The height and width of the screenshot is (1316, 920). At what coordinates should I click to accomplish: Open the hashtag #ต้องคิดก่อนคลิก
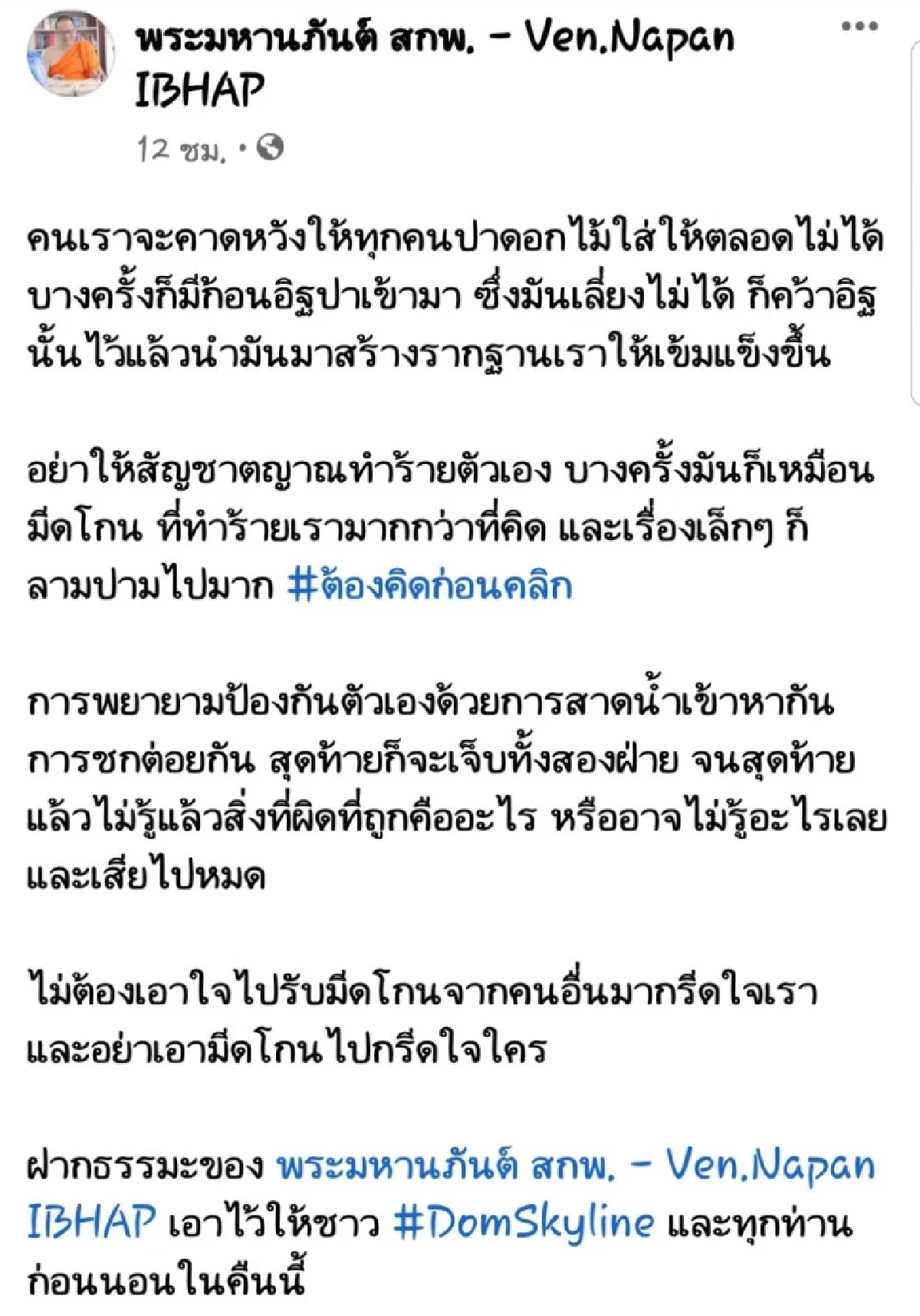[x=429, y=587]
